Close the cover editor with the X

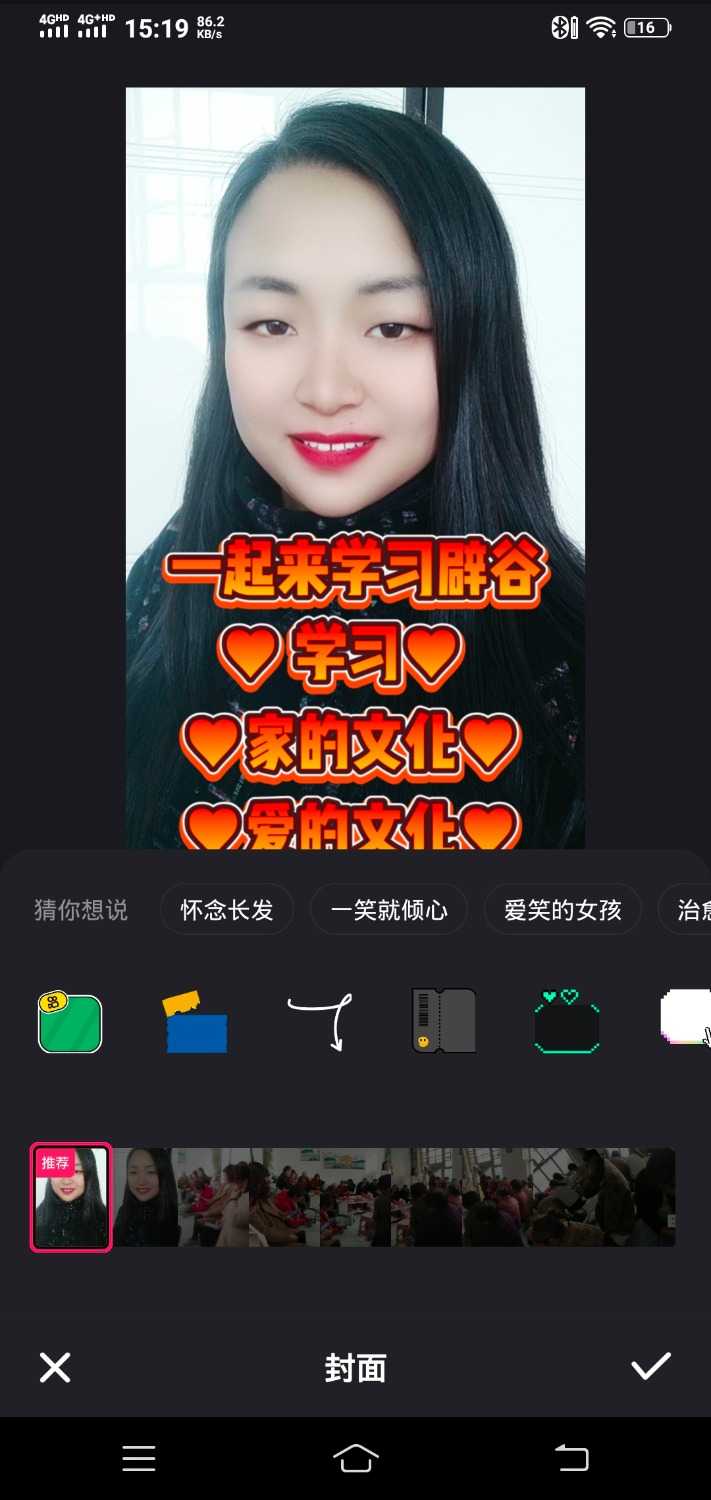tap(55, 1367)
